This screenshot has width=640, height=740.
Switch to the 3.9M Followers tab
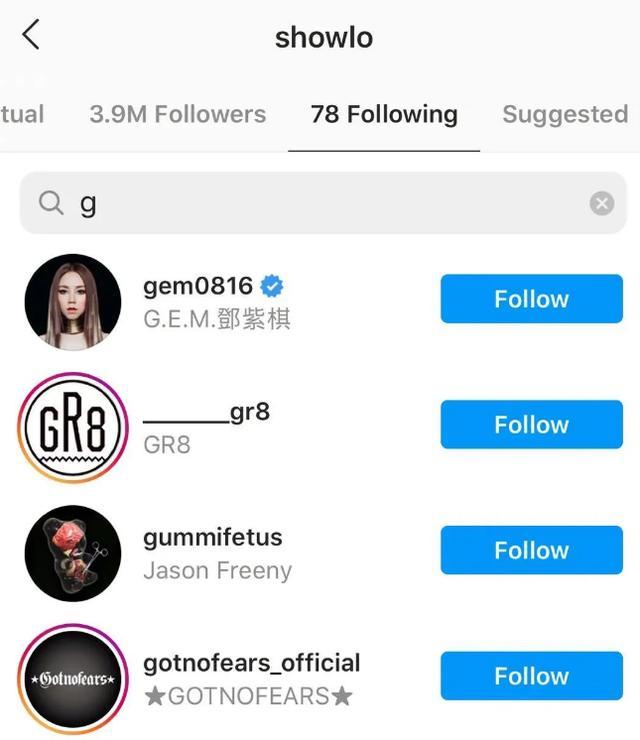tap(177, 114)
